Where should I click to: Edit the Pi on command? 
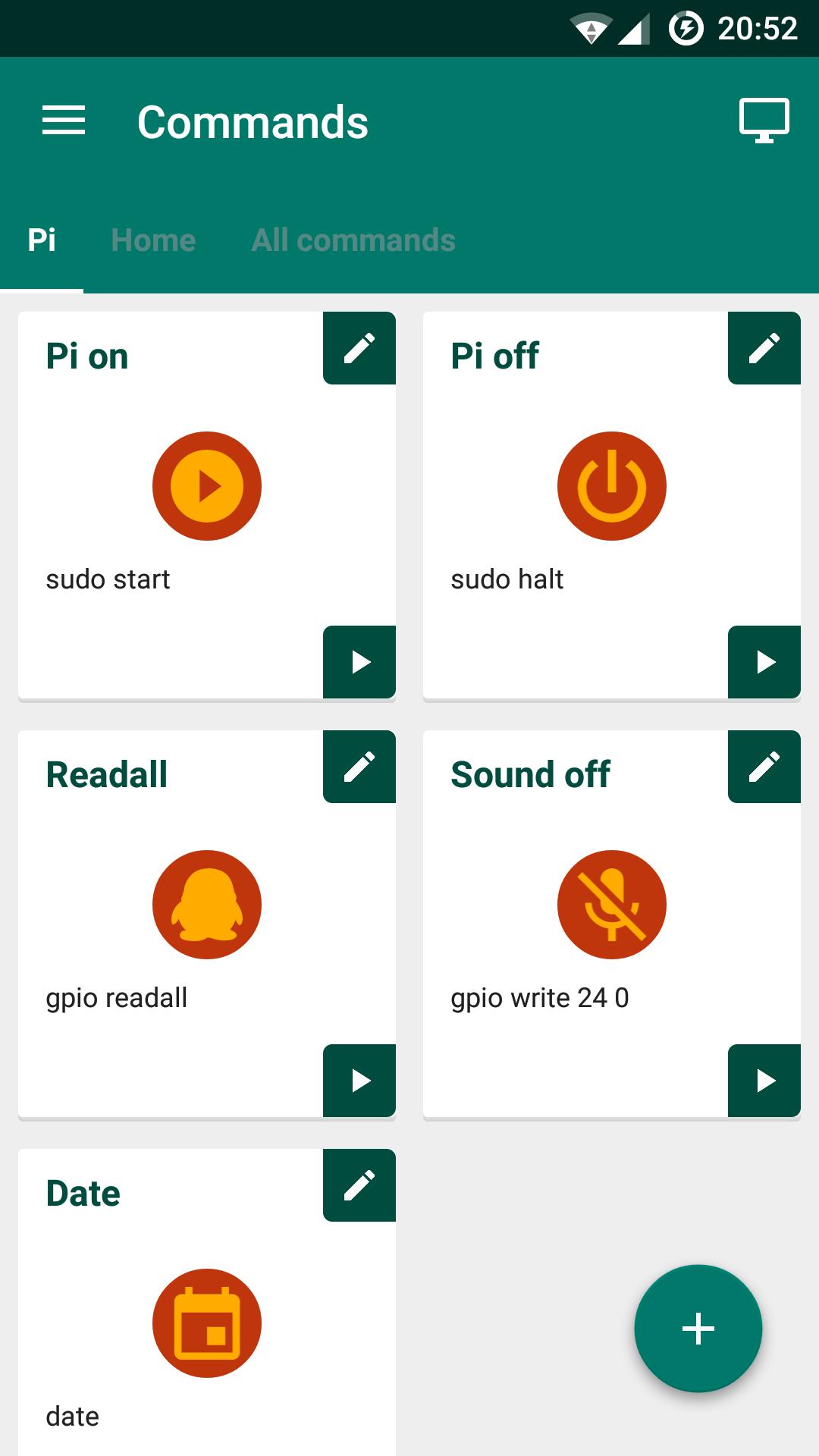[x=359, y=348]
